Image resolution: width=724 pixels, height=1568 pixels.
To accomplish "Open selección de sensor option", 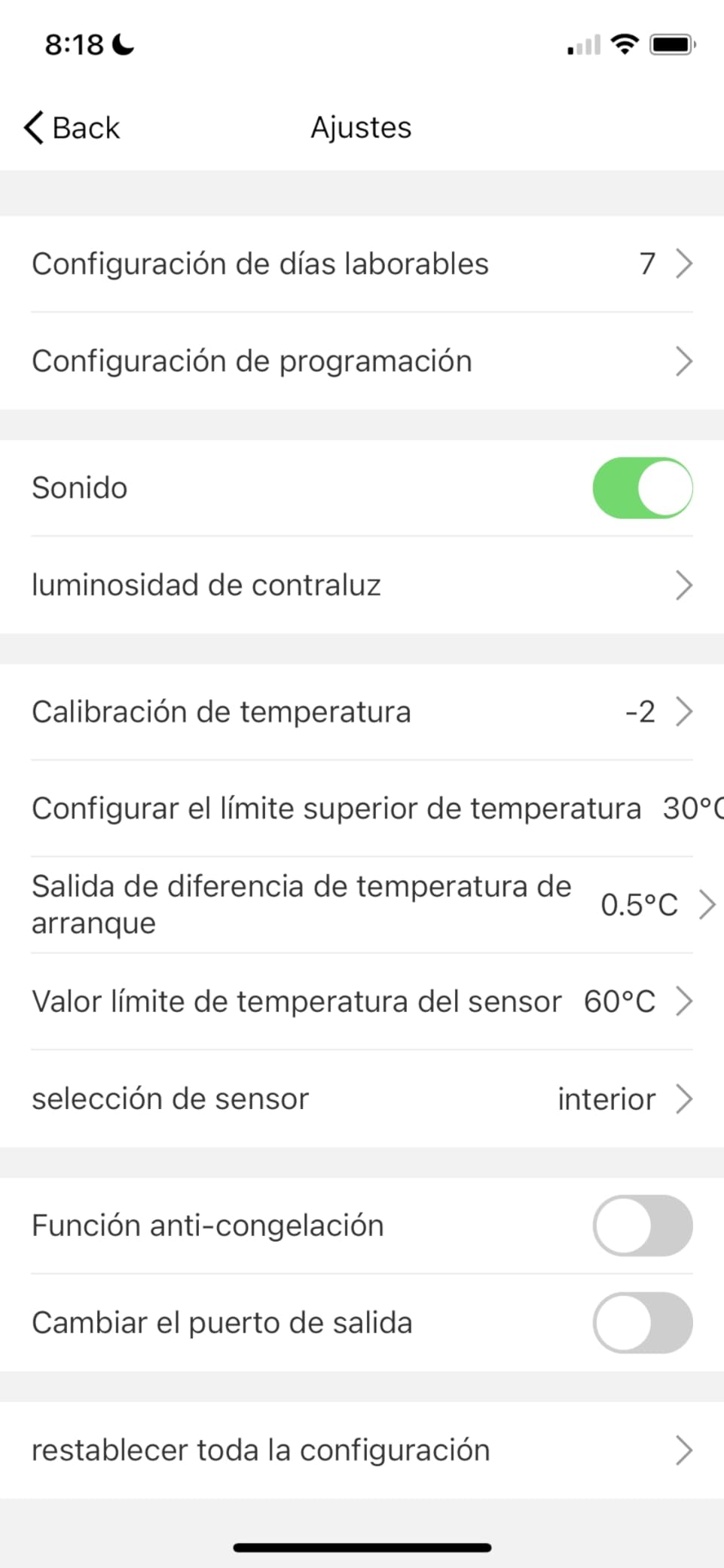I will point(362,1099).
